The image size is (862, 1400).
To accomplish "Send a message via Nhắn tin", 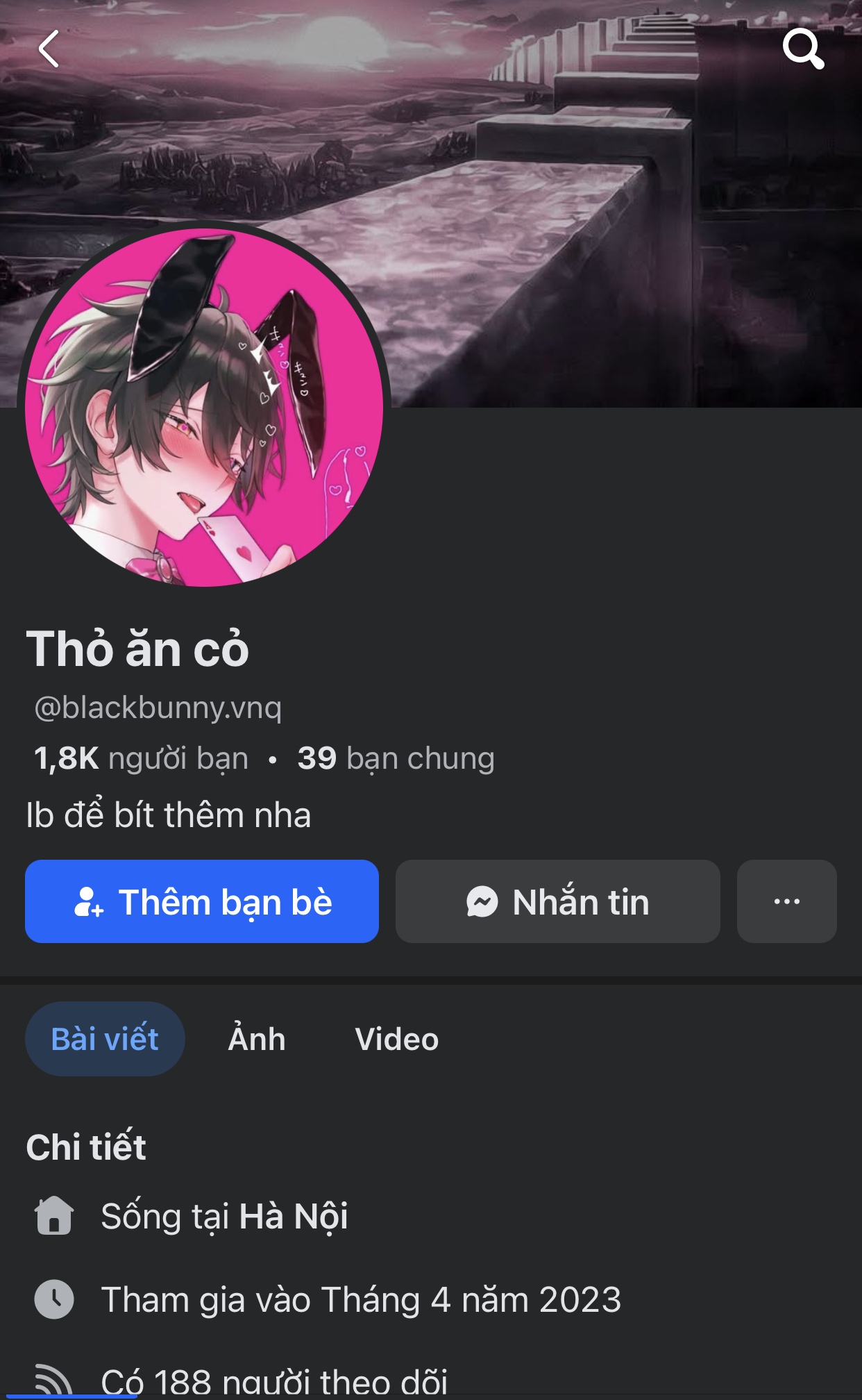I will (557, 901).
